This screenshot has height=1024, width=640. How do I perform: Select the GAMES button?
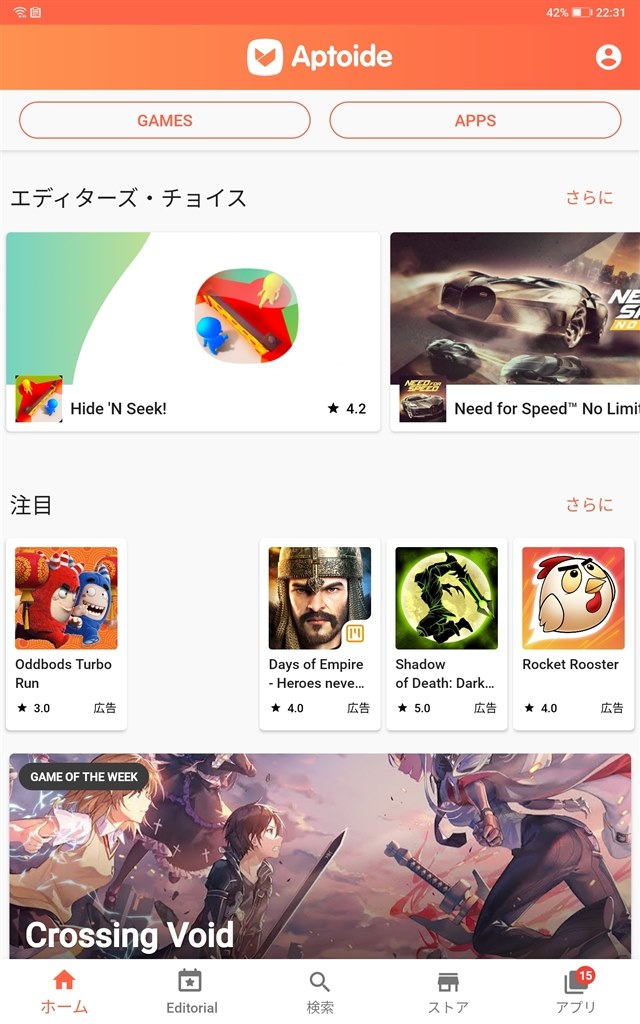(x=165, y=120)
